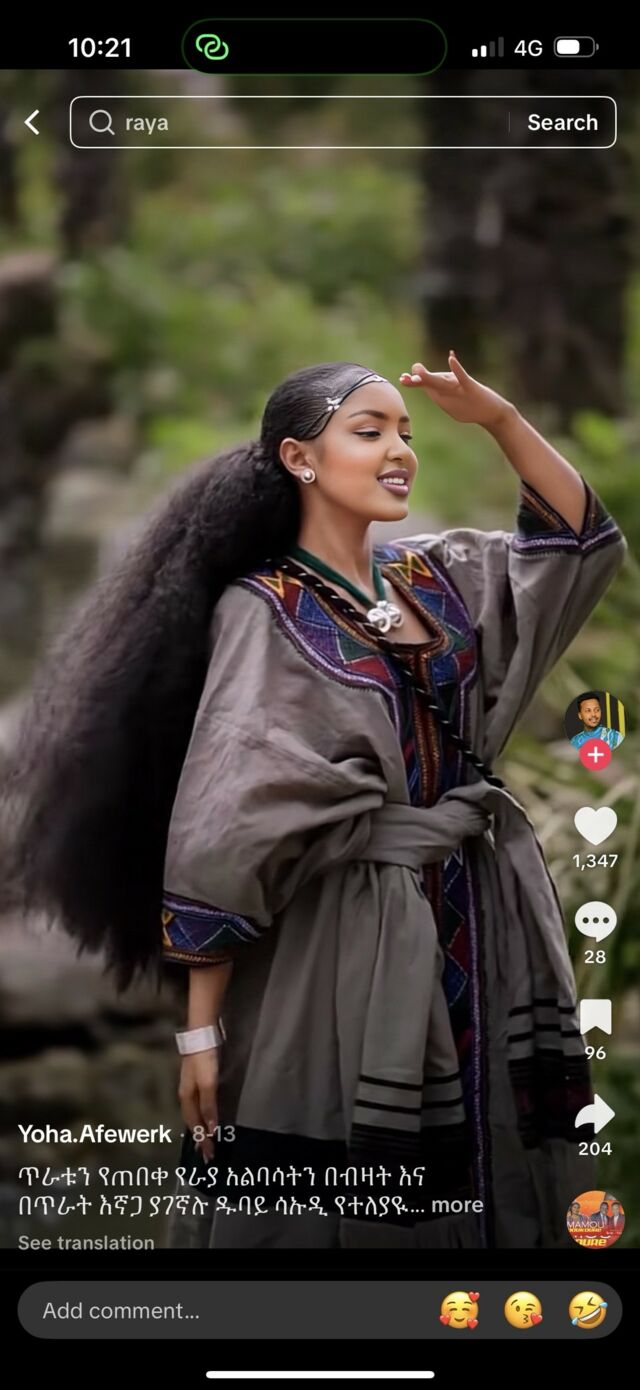Share this video using the arrow icon
The width and height of the screenshot is (640, 1390).
(x=595, y=1114)
